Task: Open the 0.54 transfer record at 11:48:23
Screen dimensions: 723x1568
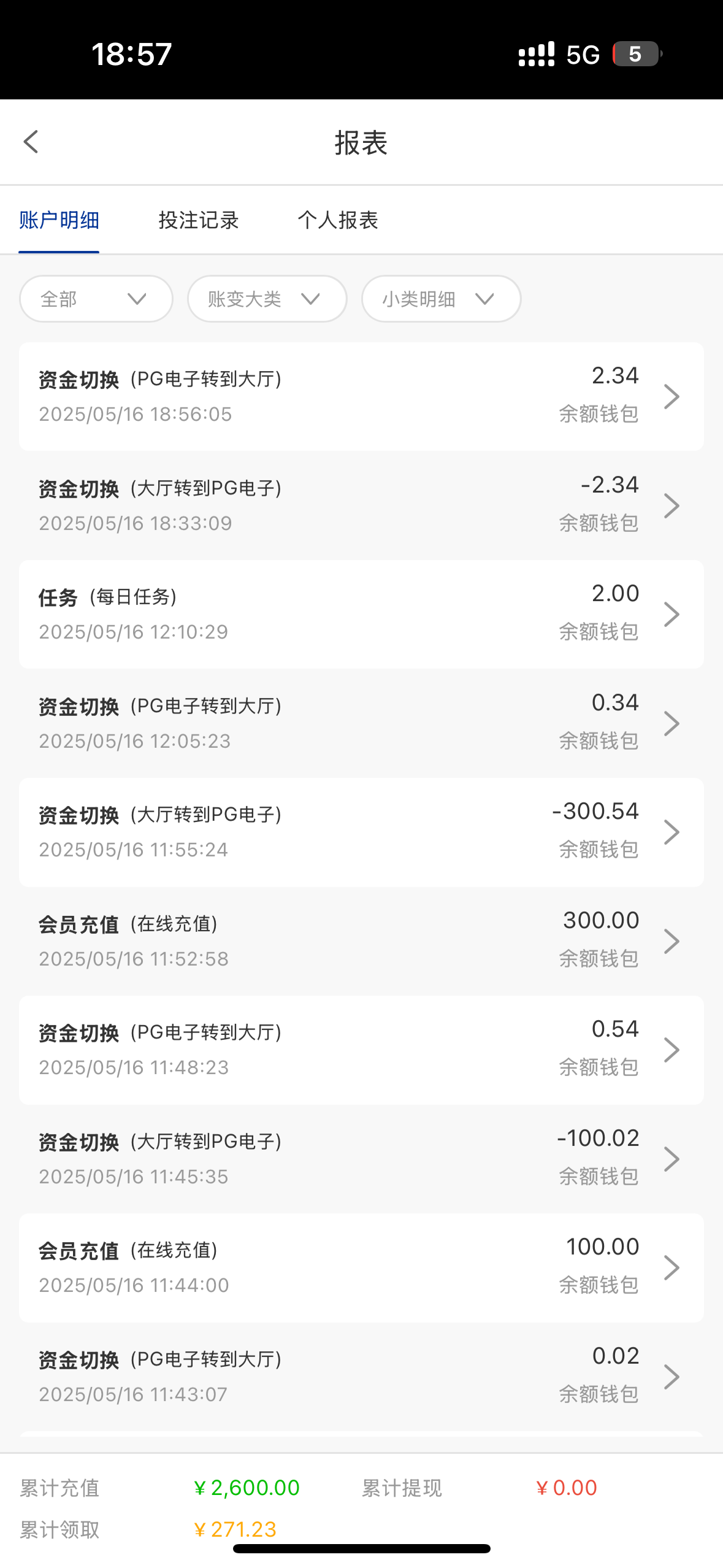Action: 361,1050
